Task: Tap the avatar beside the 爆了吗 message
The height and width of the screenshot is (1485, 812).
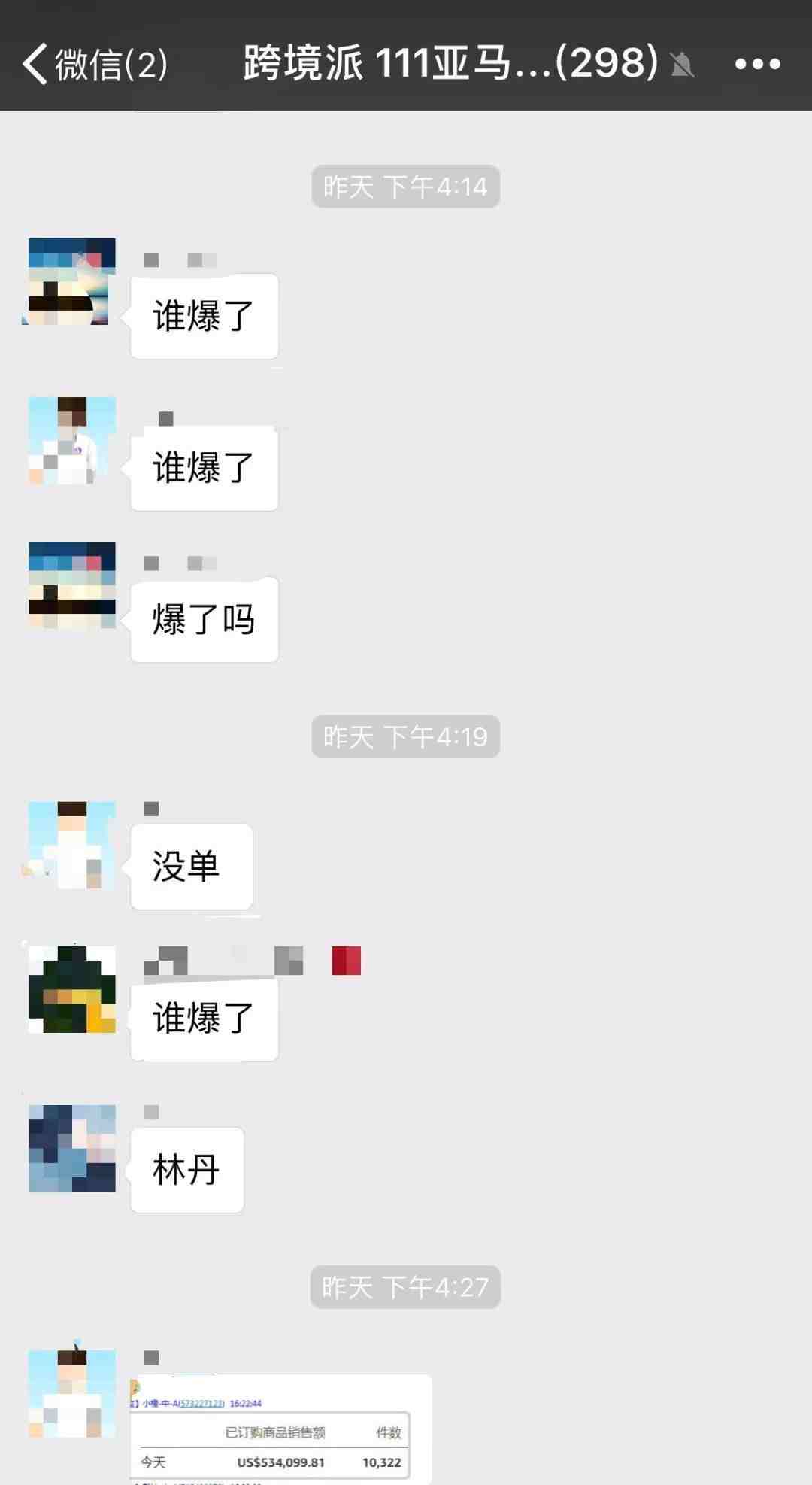Action: (72, 585)
